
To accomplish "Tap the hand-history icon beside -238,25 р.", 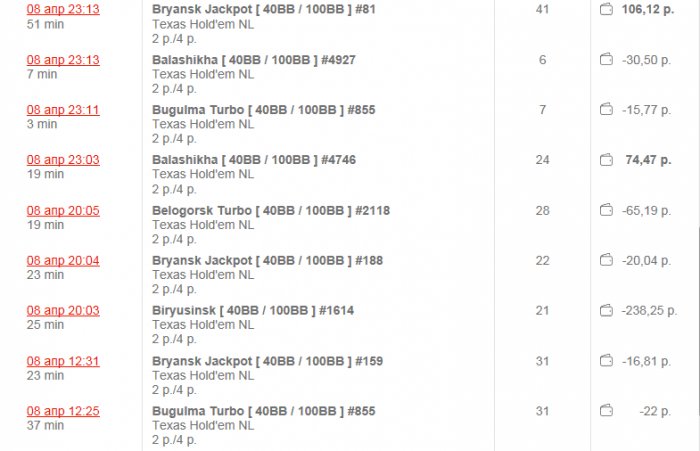I will (x=605, y=310).
